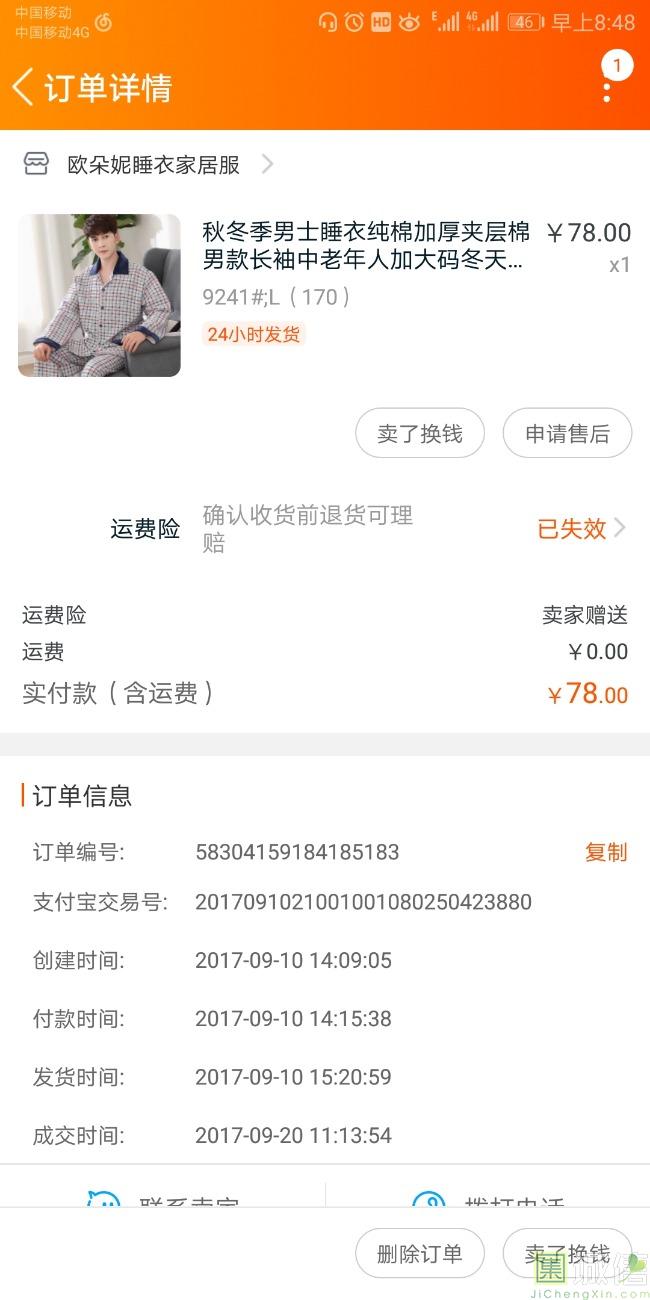Go back from order details
This screenshot has width=650, height=1300.
pos(24,87)
